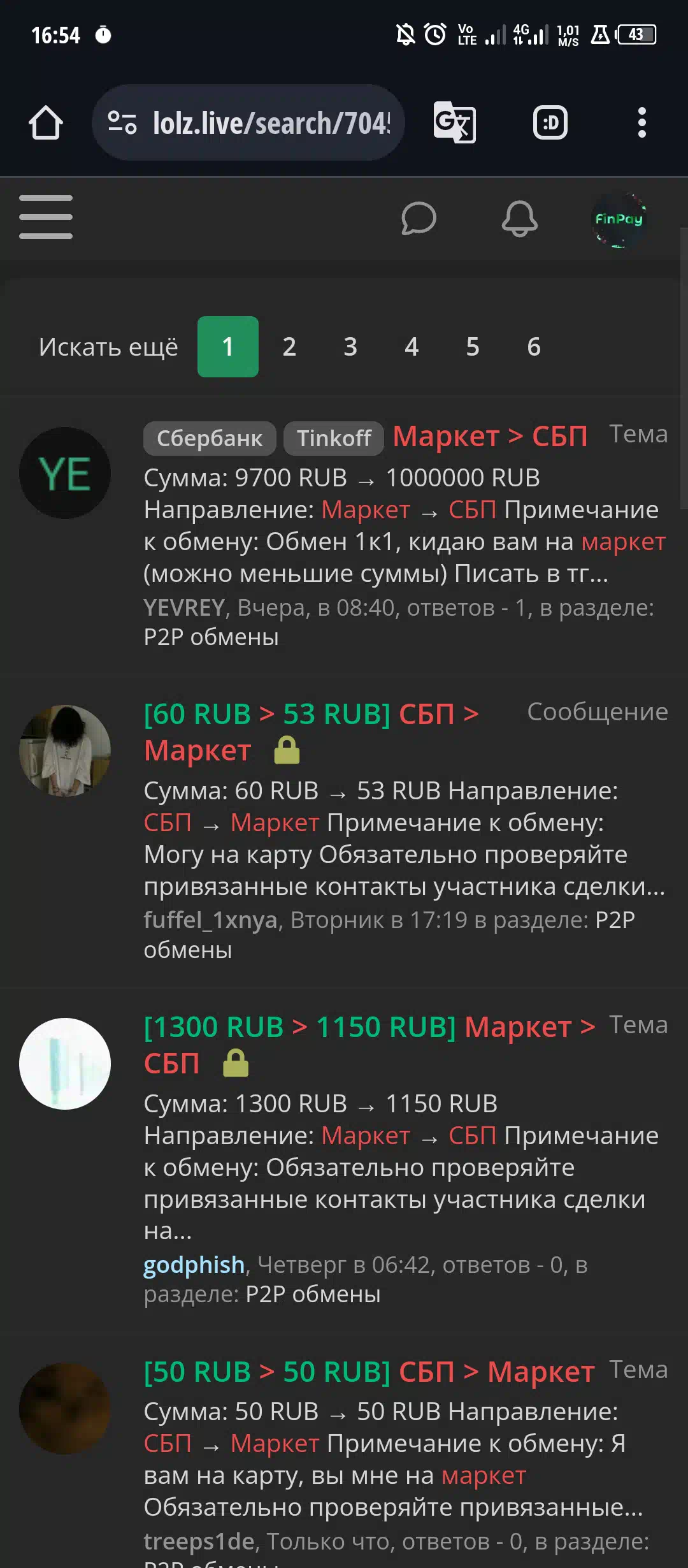Open thread [50 RUB > 50 RUB] СБП > Маркет

369,1372
